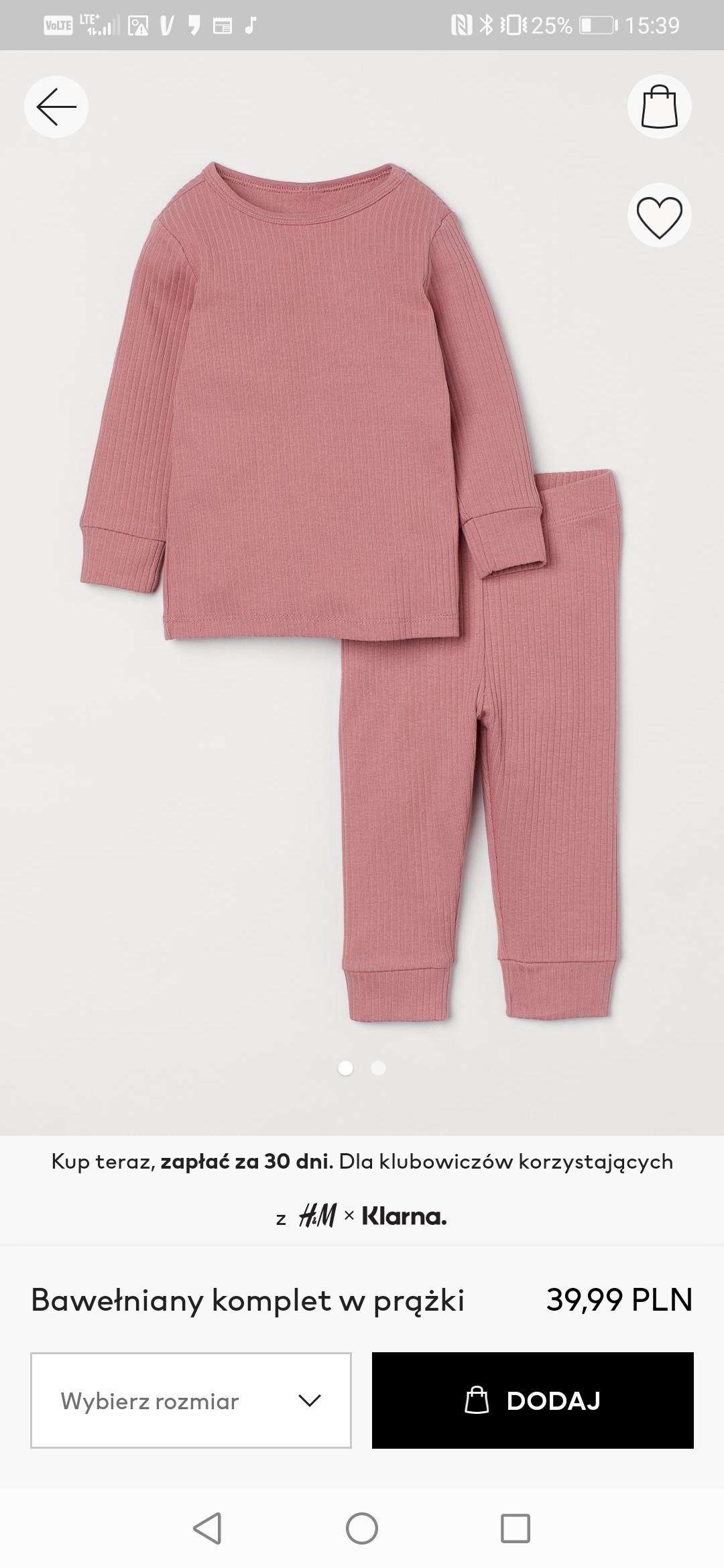724x1568 pixels.
Task: Open system recent apps
Action: tap(516, 1529)
